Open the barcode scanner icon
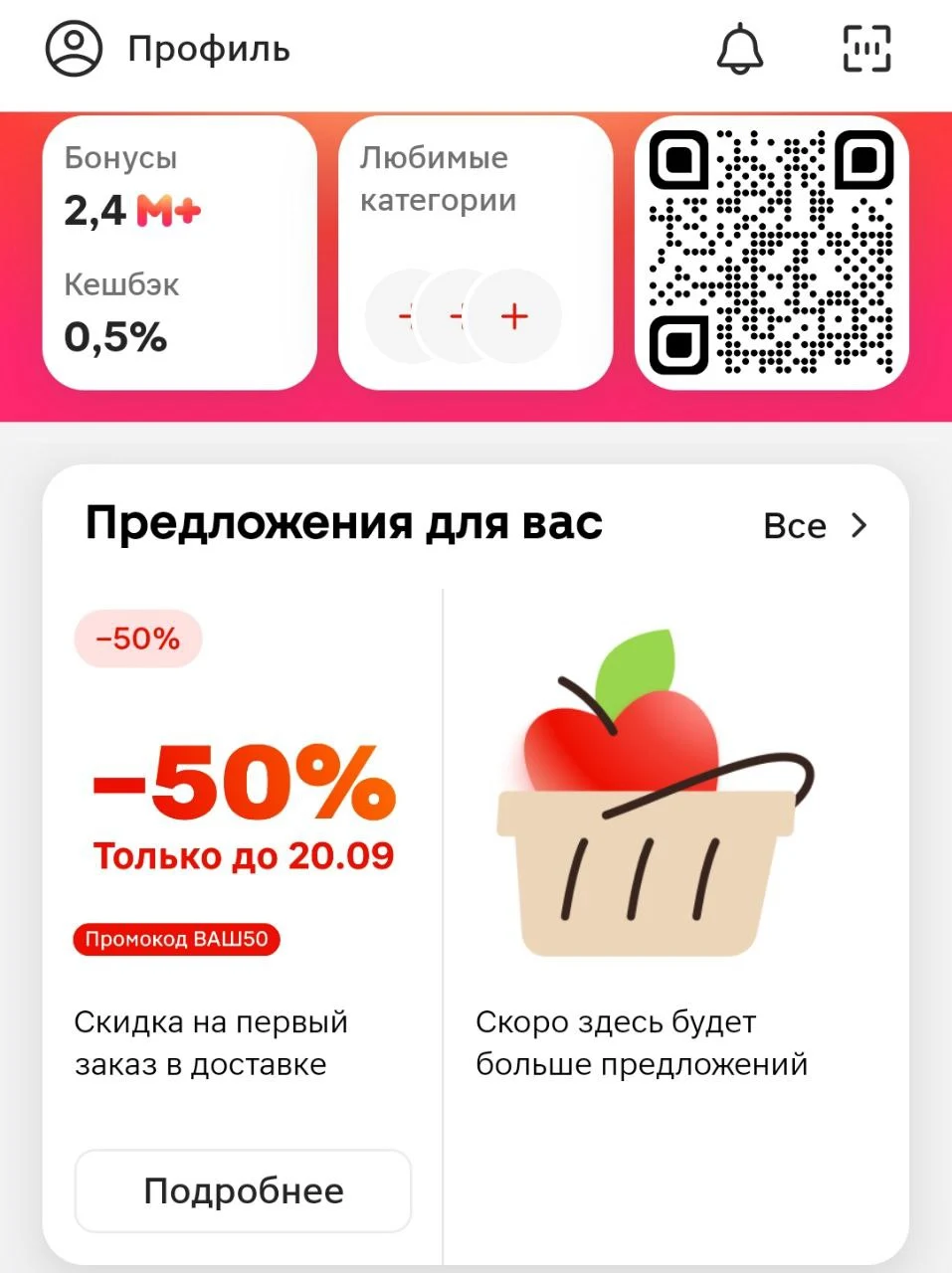 click(x=866, y=49)
